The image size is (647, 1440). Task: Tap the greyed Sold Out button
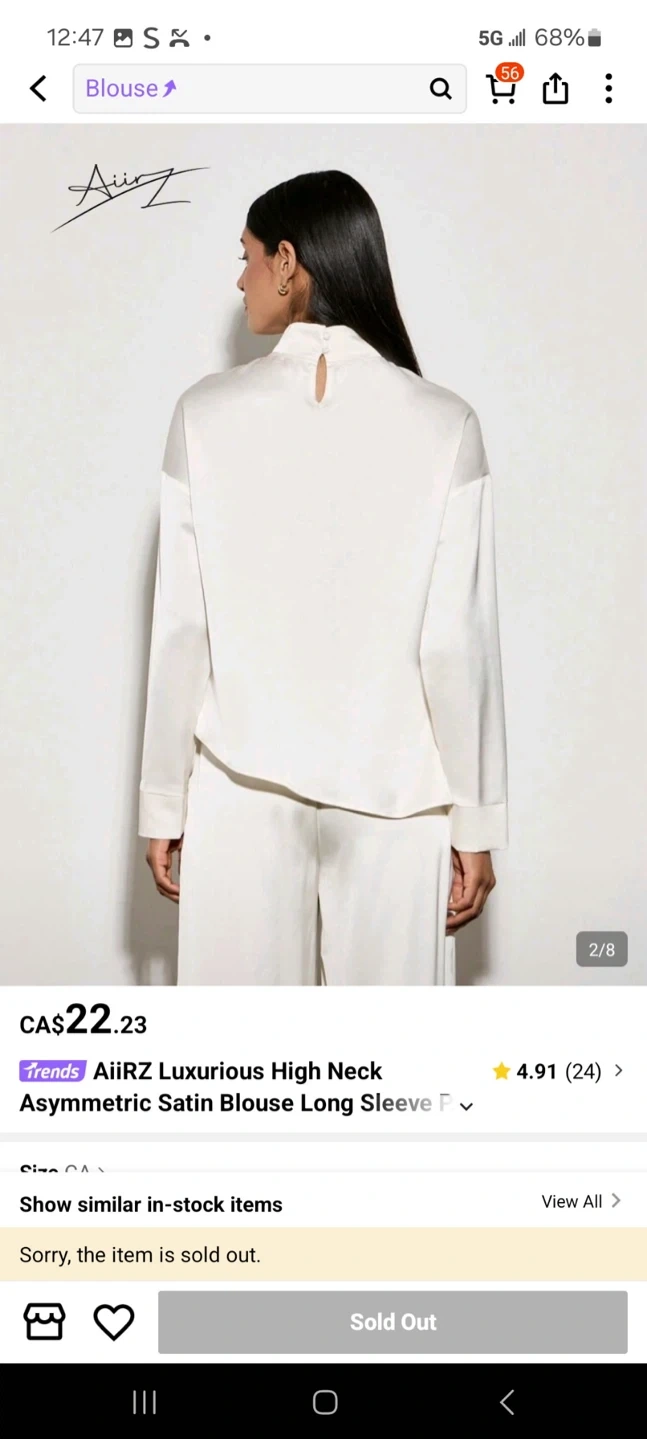tap(392, 1322)
